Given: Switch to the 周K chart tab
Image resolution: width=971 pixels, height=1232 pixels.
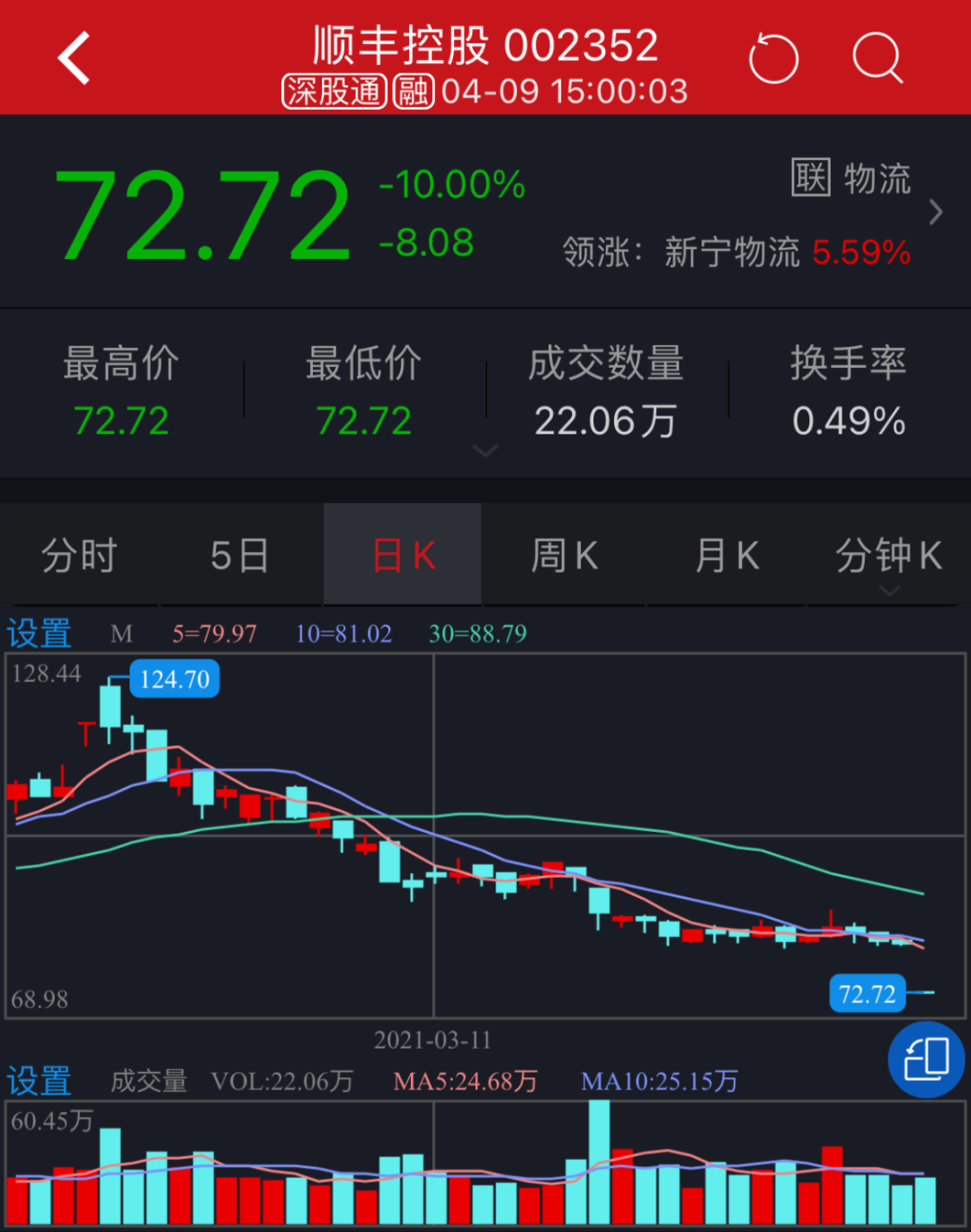Looking at the screenshot, I should point(564,556).
